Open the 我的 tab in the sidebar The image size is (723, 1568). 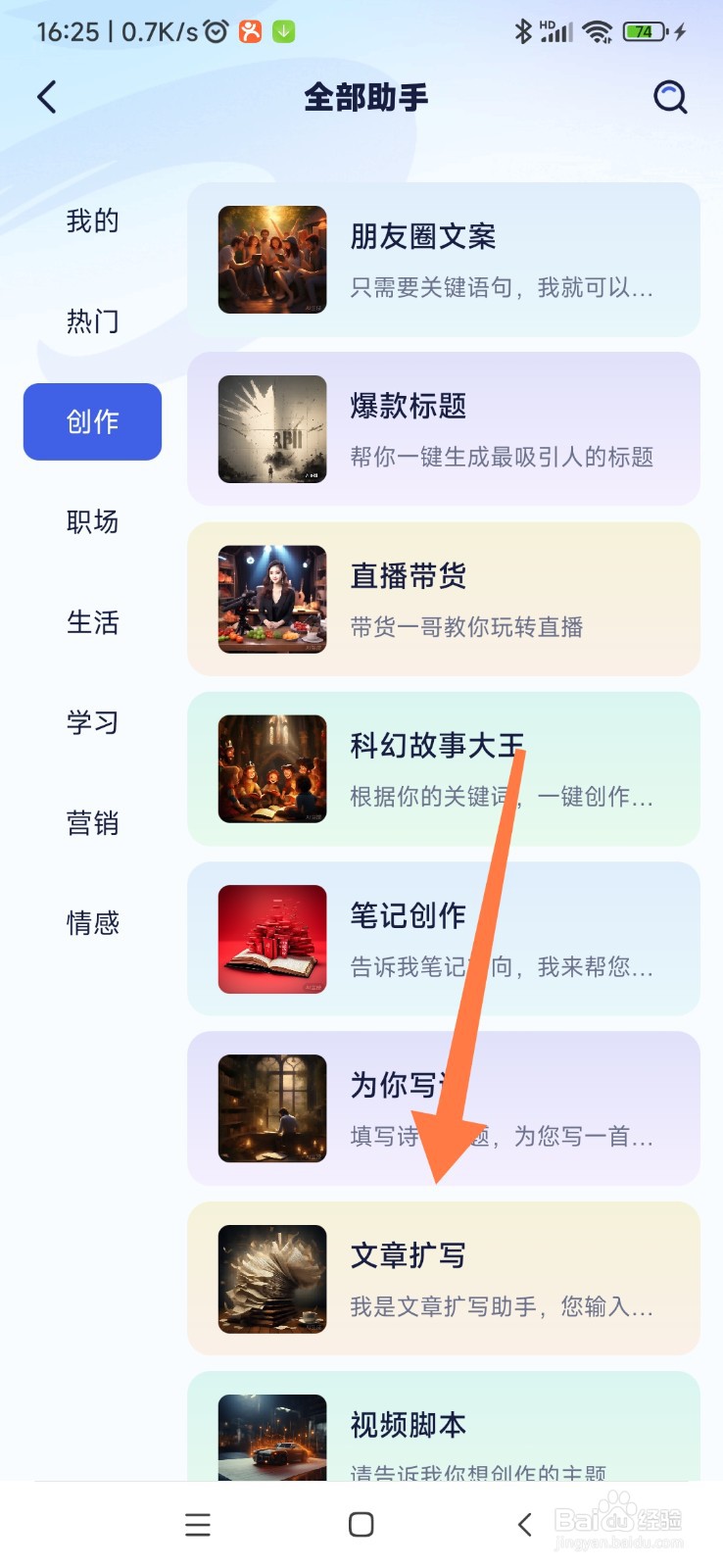(92, 221)
